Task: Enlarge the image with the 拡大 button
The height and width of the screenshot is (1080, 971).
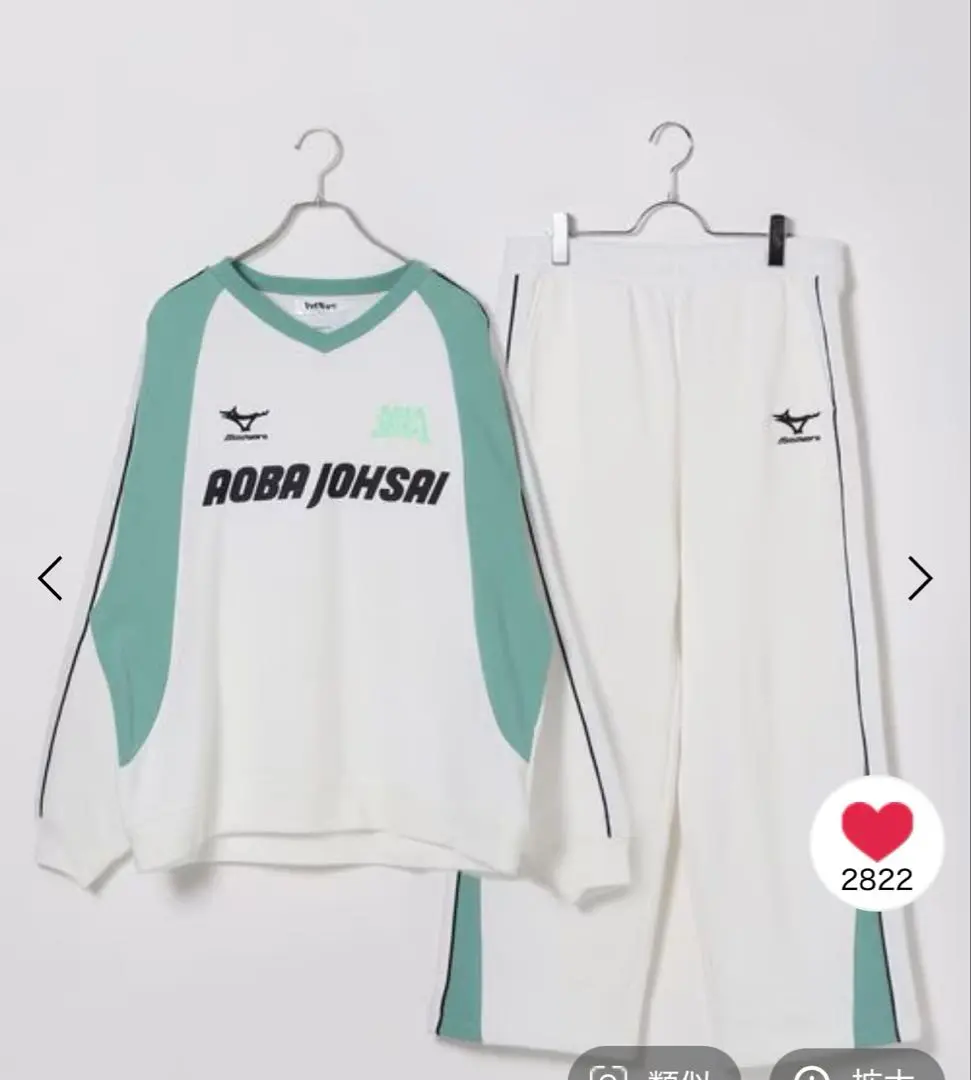Action: [x=856, y=1066]
